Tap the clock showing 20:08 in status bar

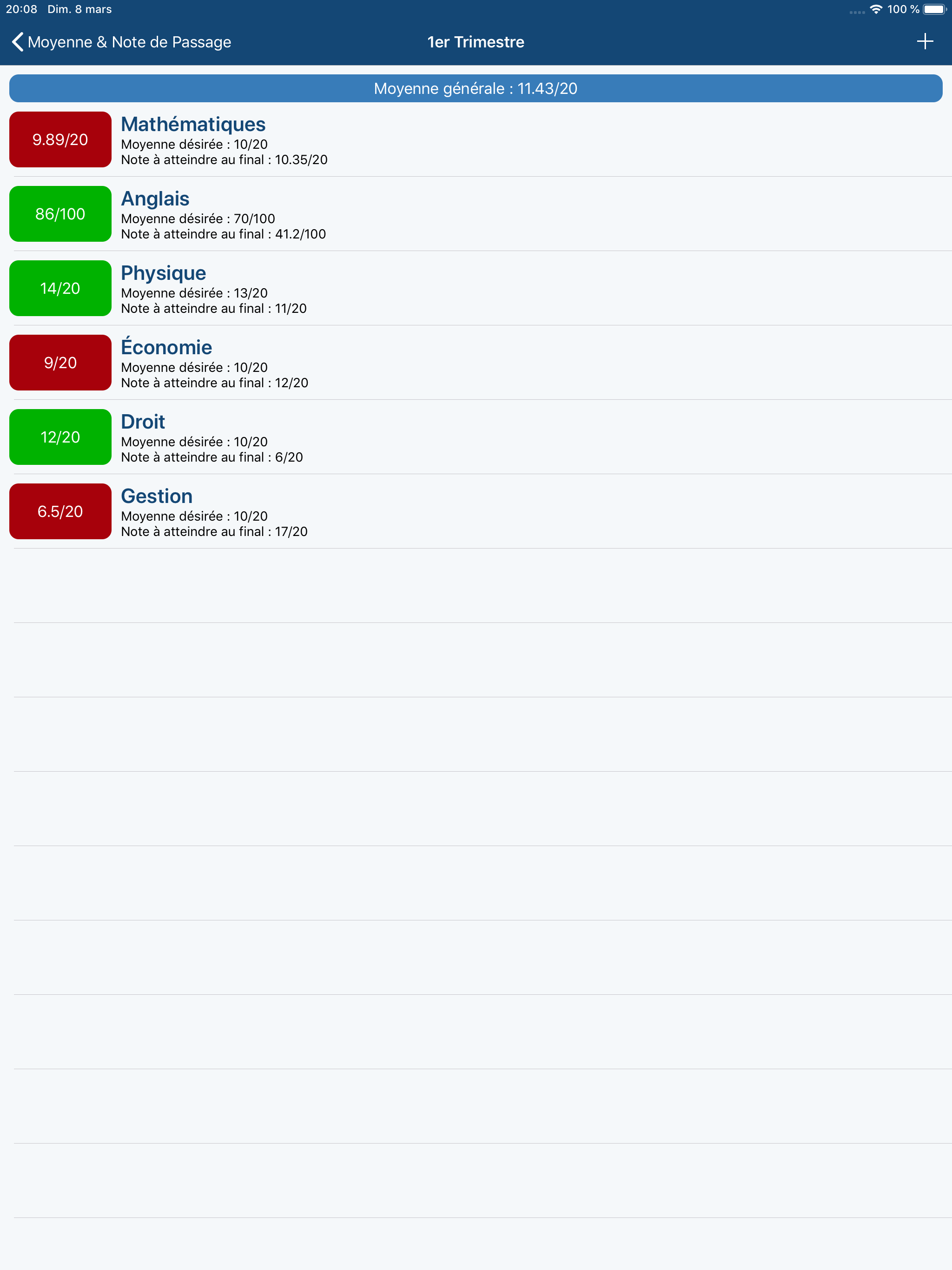tap(21, 9)
